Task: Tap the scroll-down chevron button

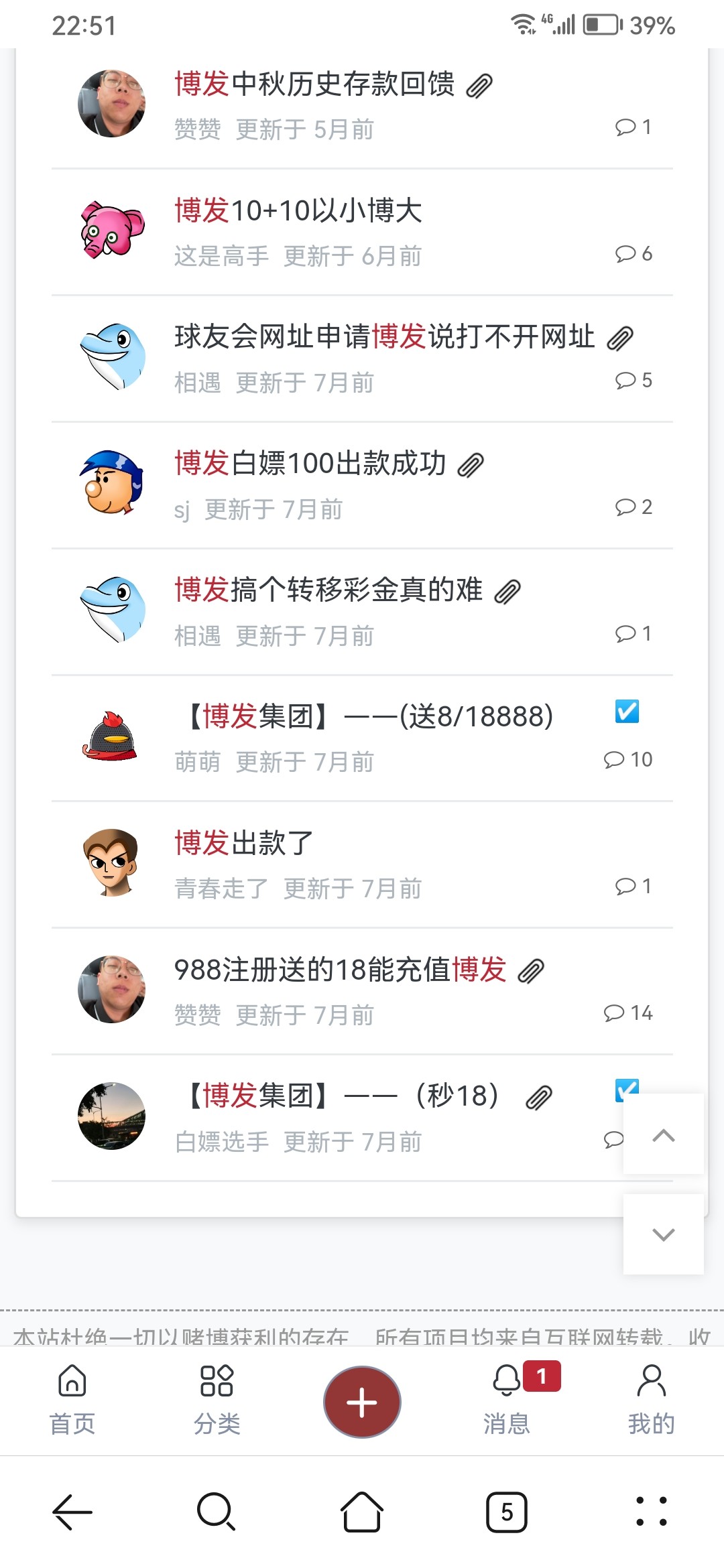Action: 663,1236
